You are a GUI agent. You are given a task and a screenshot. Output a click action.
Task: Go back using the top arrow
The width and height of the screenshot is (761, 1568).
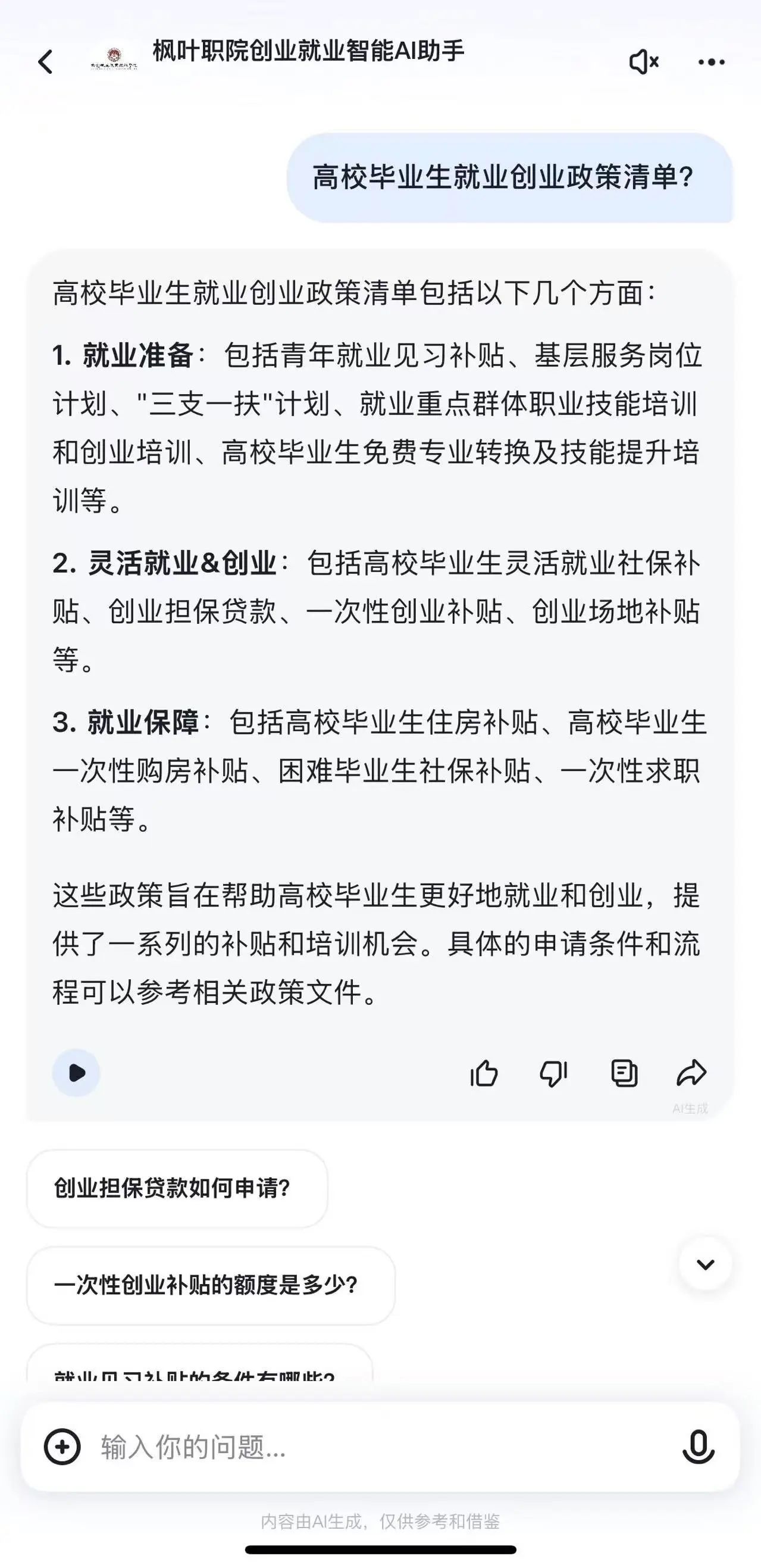(x=46, y=62)
